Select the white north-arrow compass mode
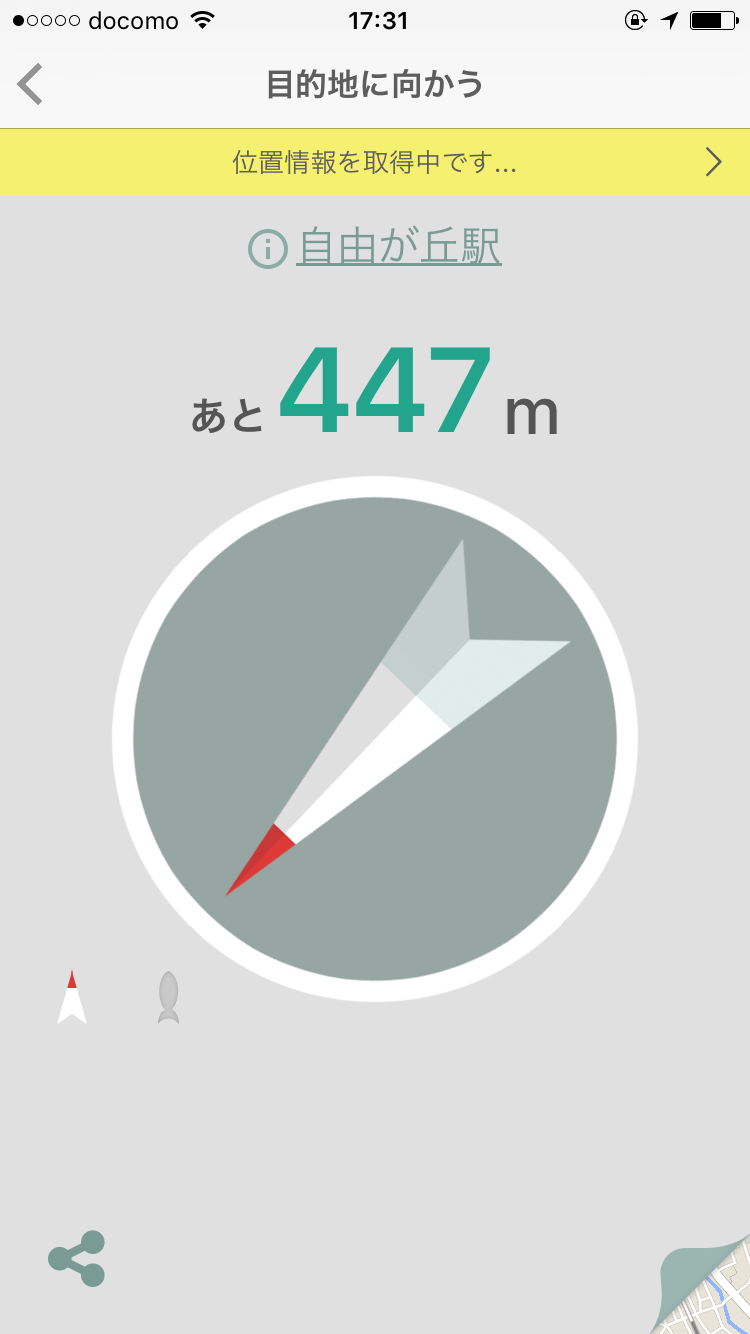The width and height of the screenshot is (750, 1334). (x=72, y=997)
